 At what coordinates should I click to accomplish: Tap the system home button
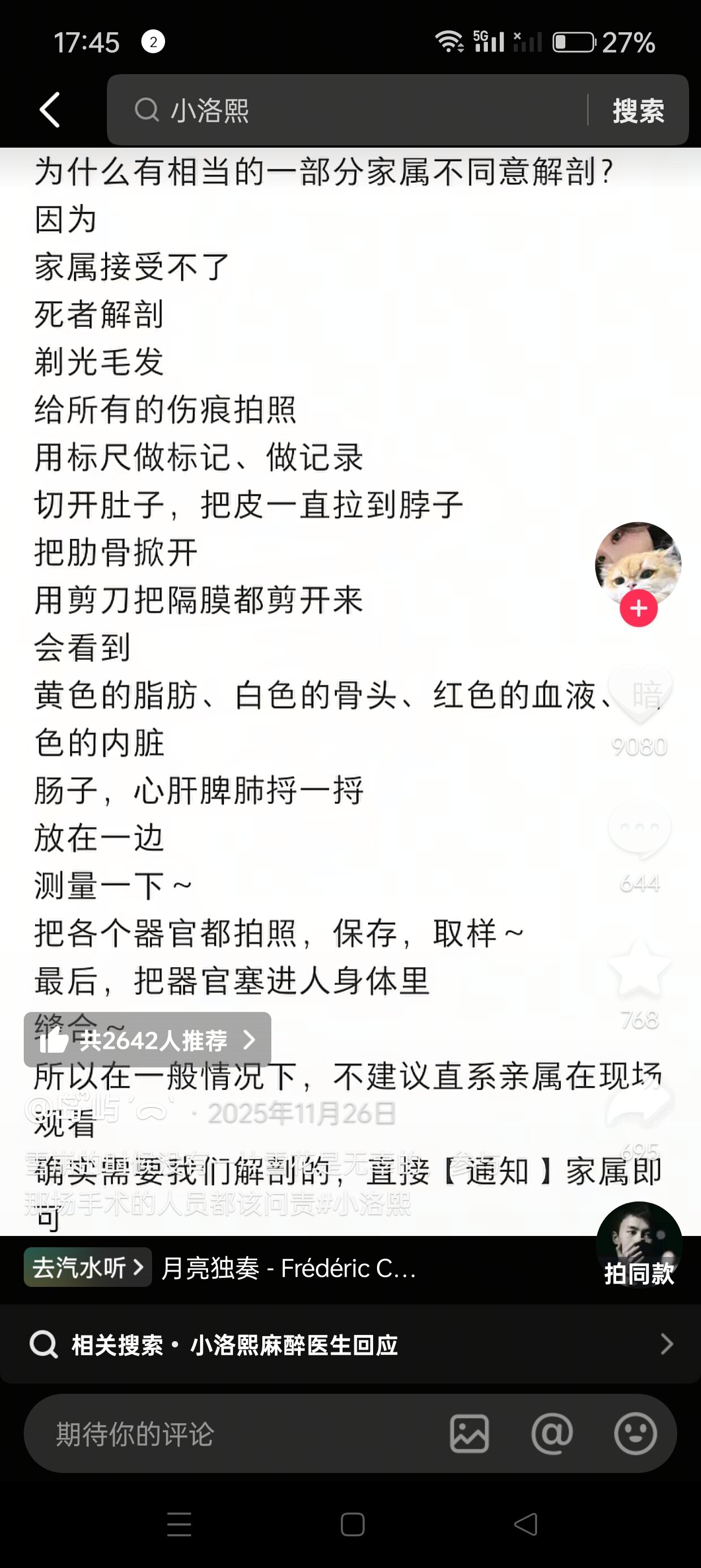point(352,1524)
